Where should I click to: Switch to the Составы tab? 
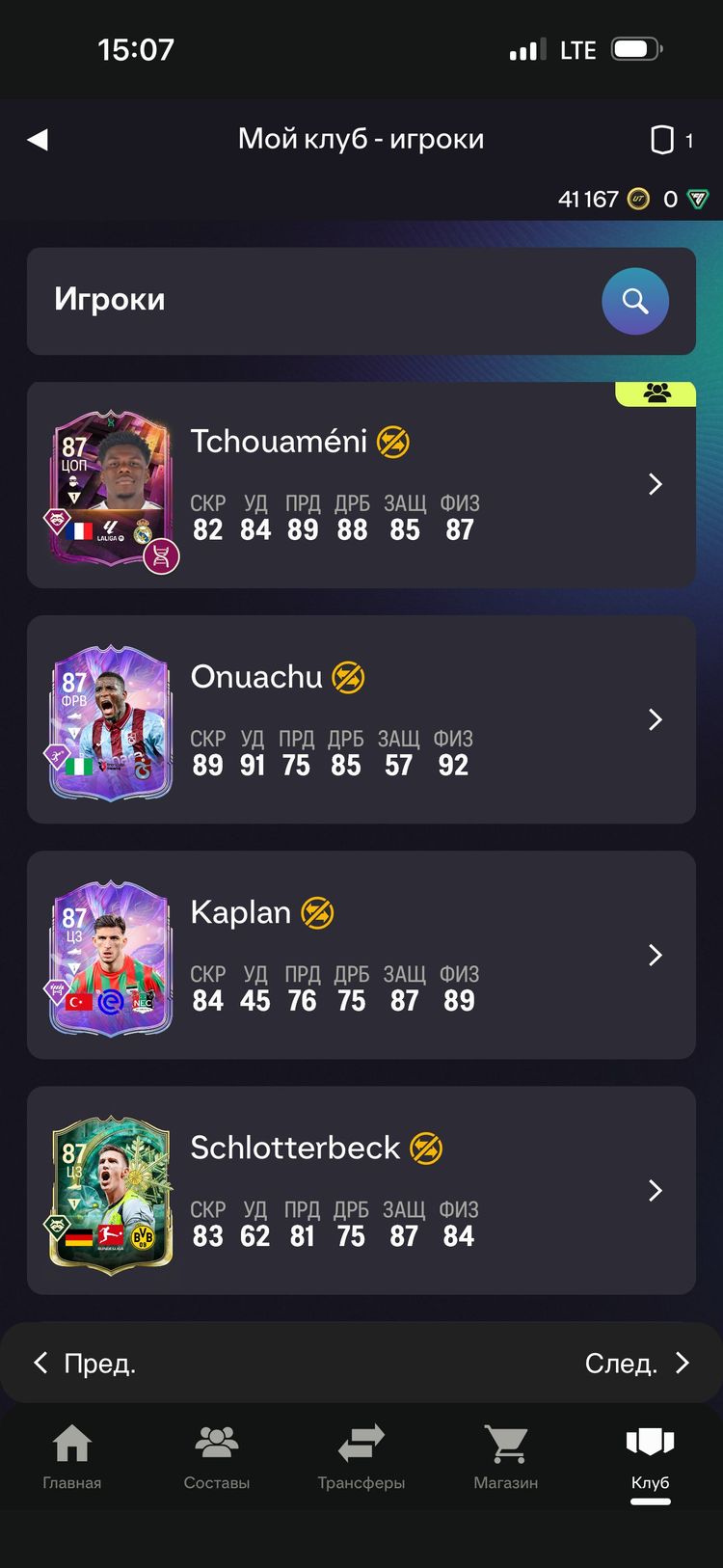click(217, 1456)
